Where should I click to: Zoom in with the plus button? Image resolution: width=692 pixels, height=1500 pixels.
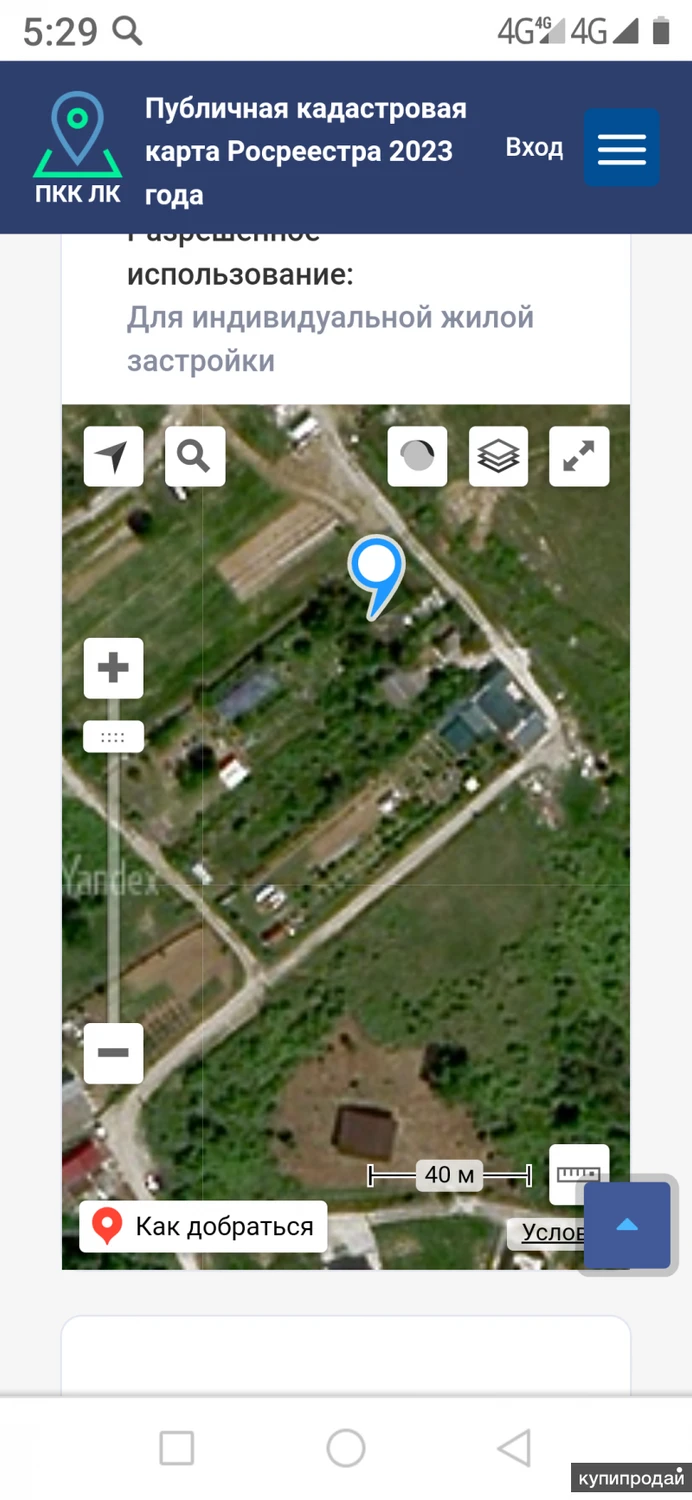tap(113, 668)
